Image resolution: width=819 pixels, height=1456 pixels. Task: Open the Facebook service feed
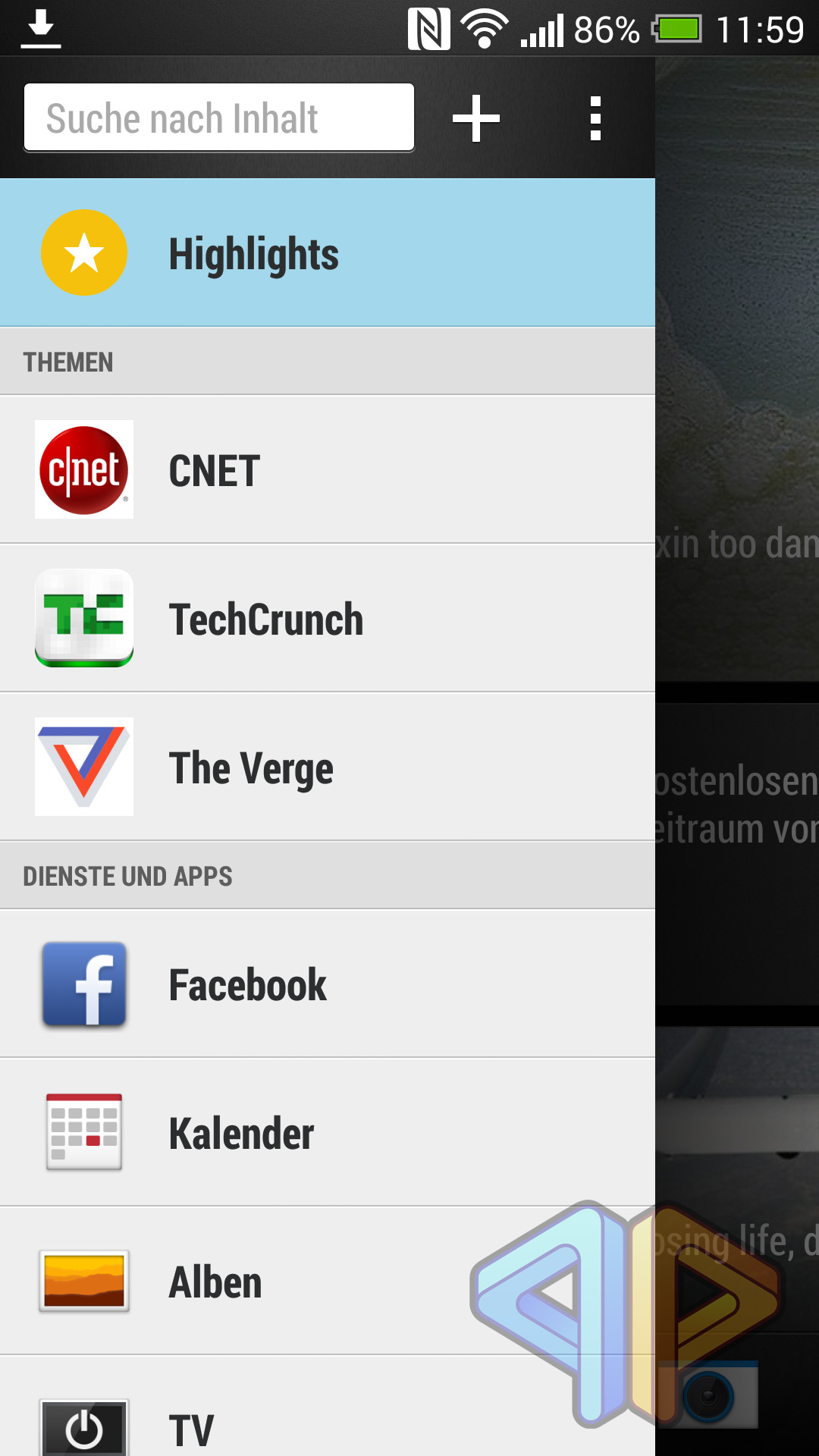[x=328, y=984]
